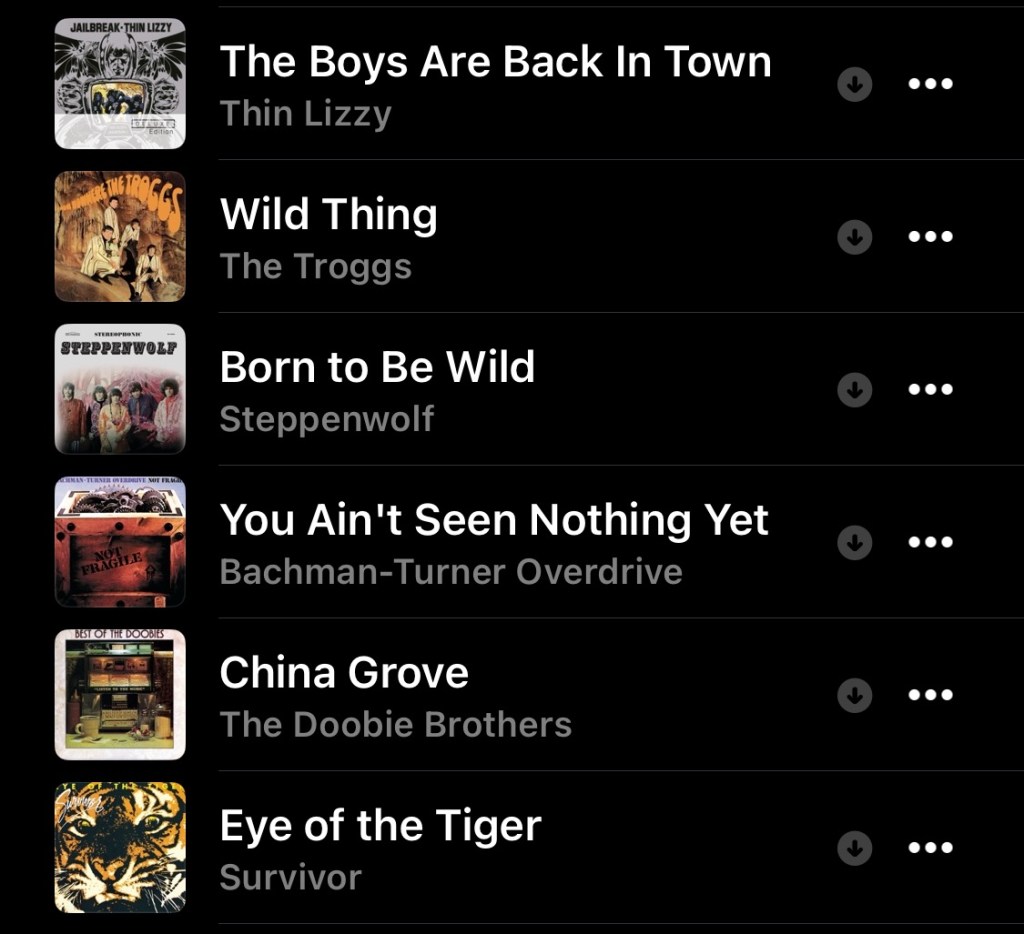
Task: Download the song China Grove
Action: 854,695
